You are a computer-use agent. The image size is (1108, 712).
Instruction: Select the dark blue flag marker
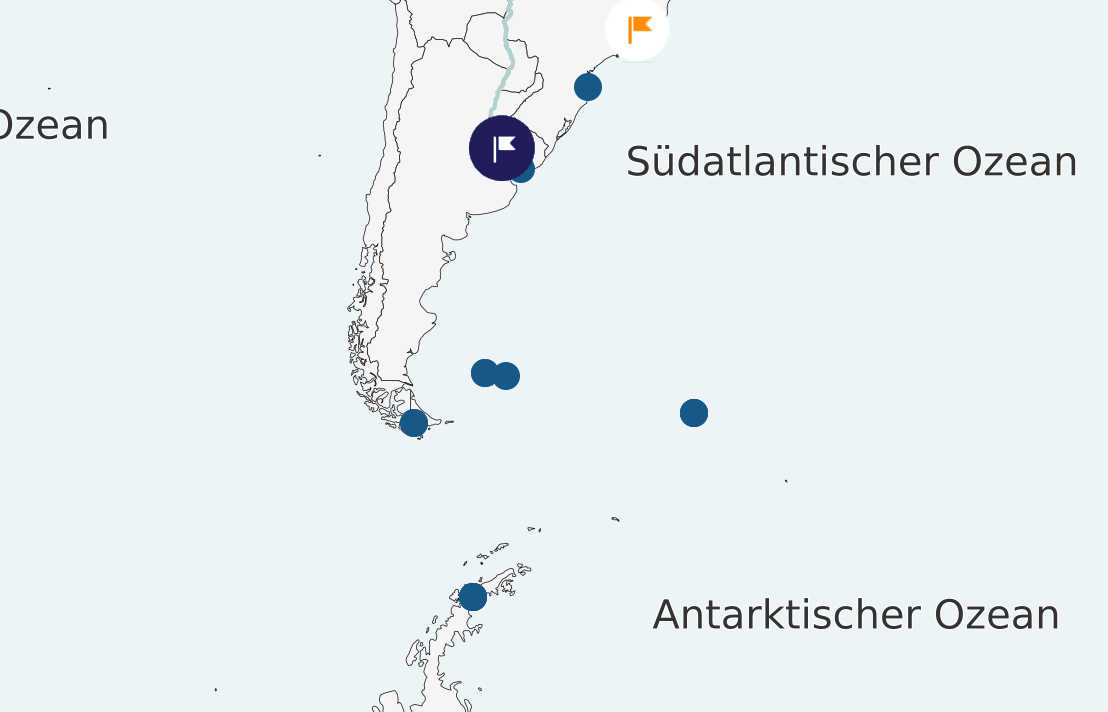point(502,148)
